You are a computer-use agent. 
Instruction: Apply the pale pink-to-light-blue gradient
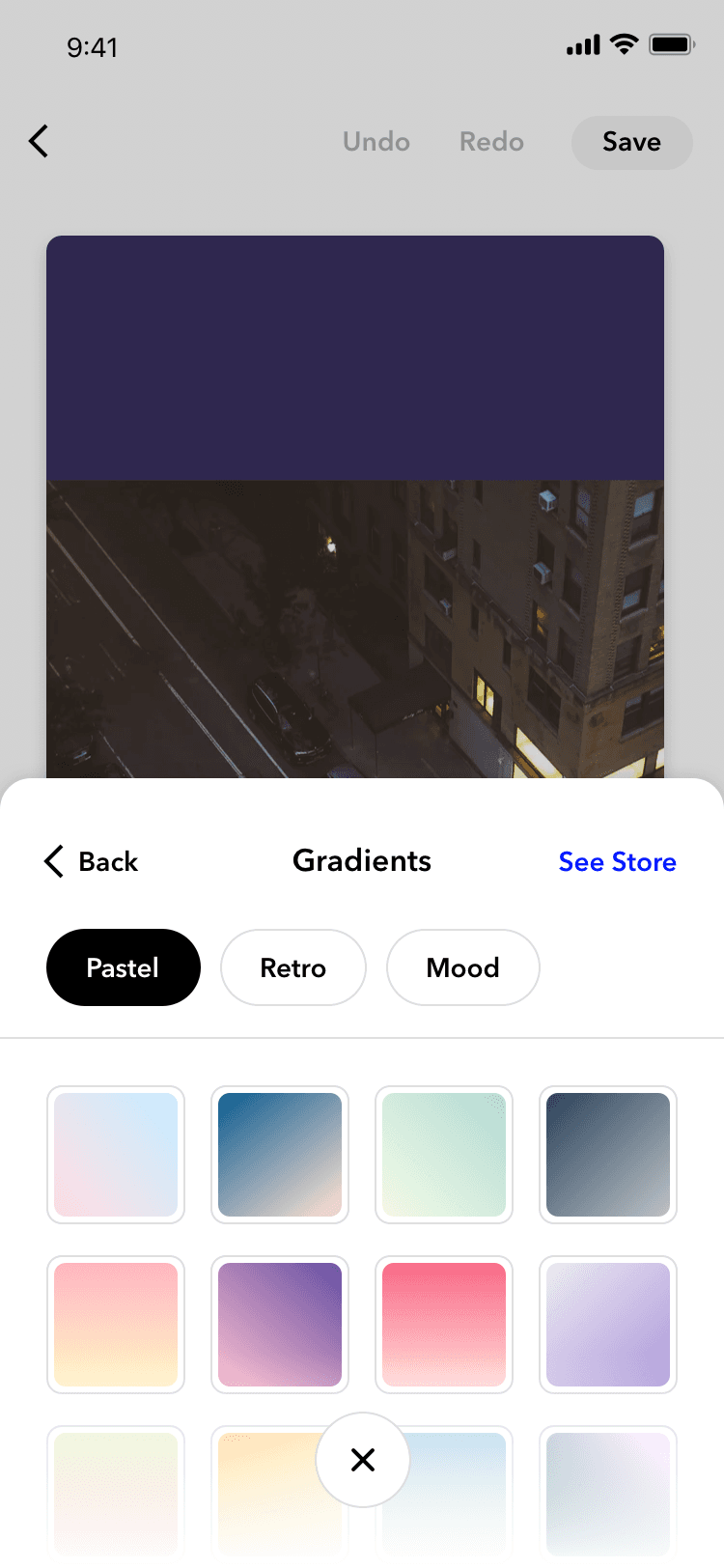click(116, 1155)
